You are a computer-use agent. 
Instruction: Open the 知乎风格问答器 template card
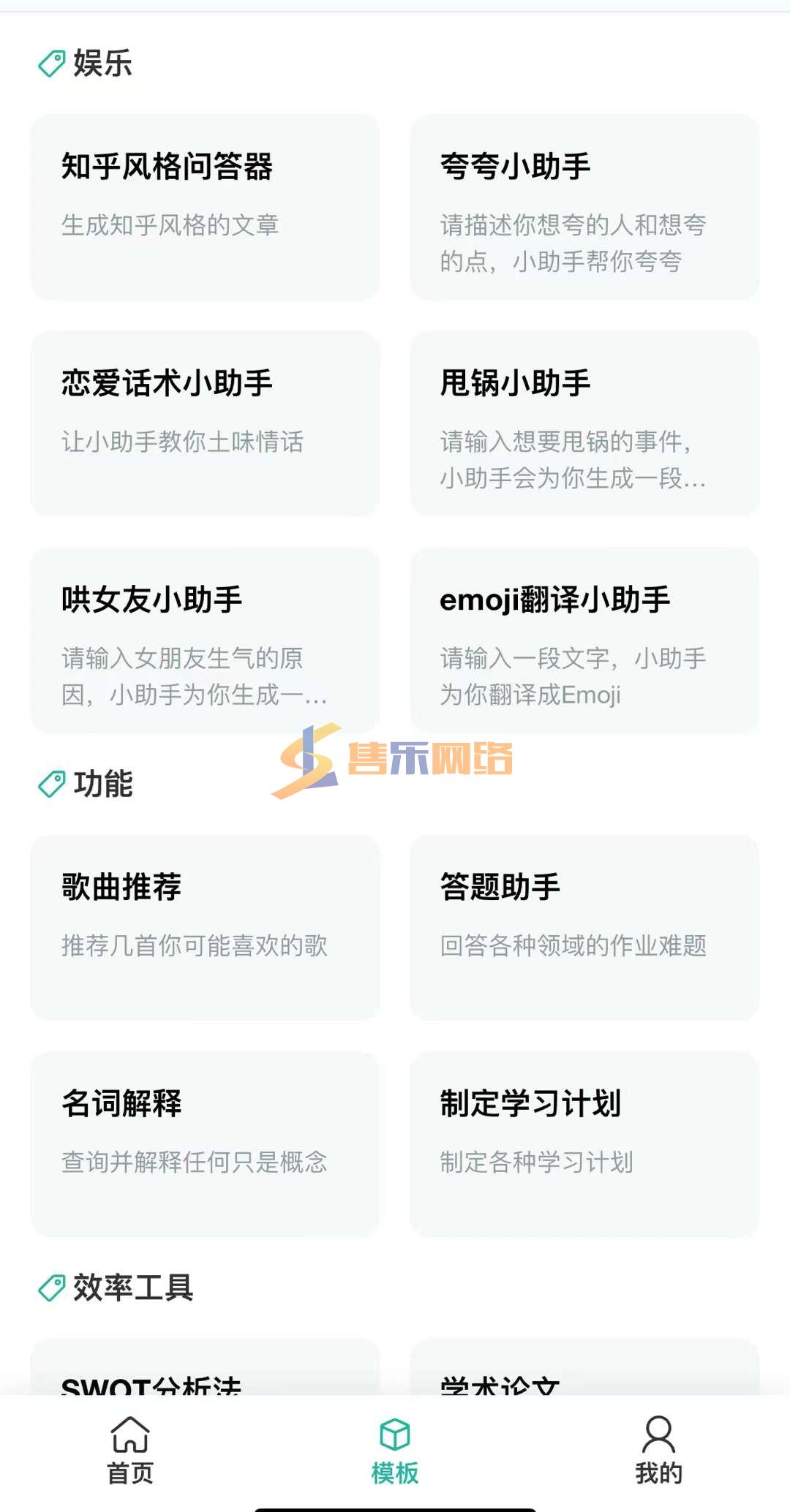205,207
